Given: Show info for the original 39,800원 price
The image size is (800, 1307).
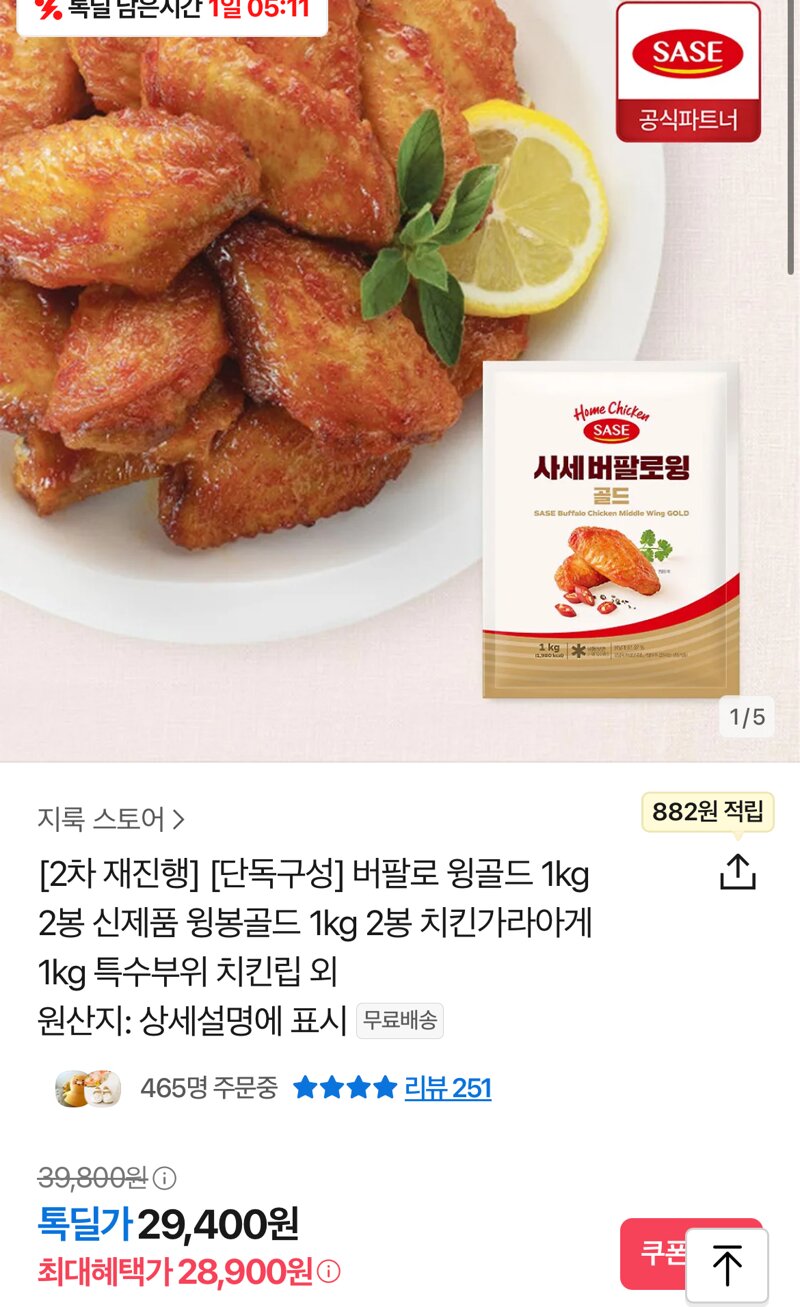Looking at the screenshot, I should click(165, 1179).
